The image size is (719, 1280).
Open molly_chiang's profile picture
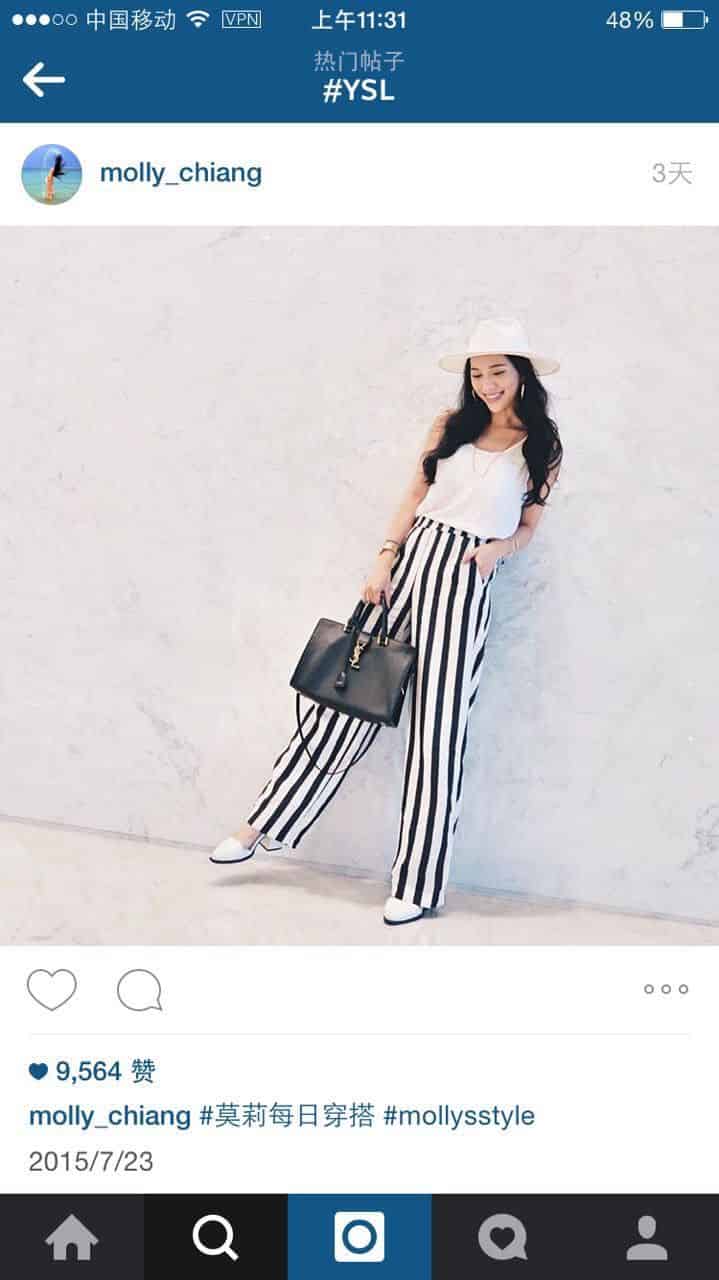[51, 174]
